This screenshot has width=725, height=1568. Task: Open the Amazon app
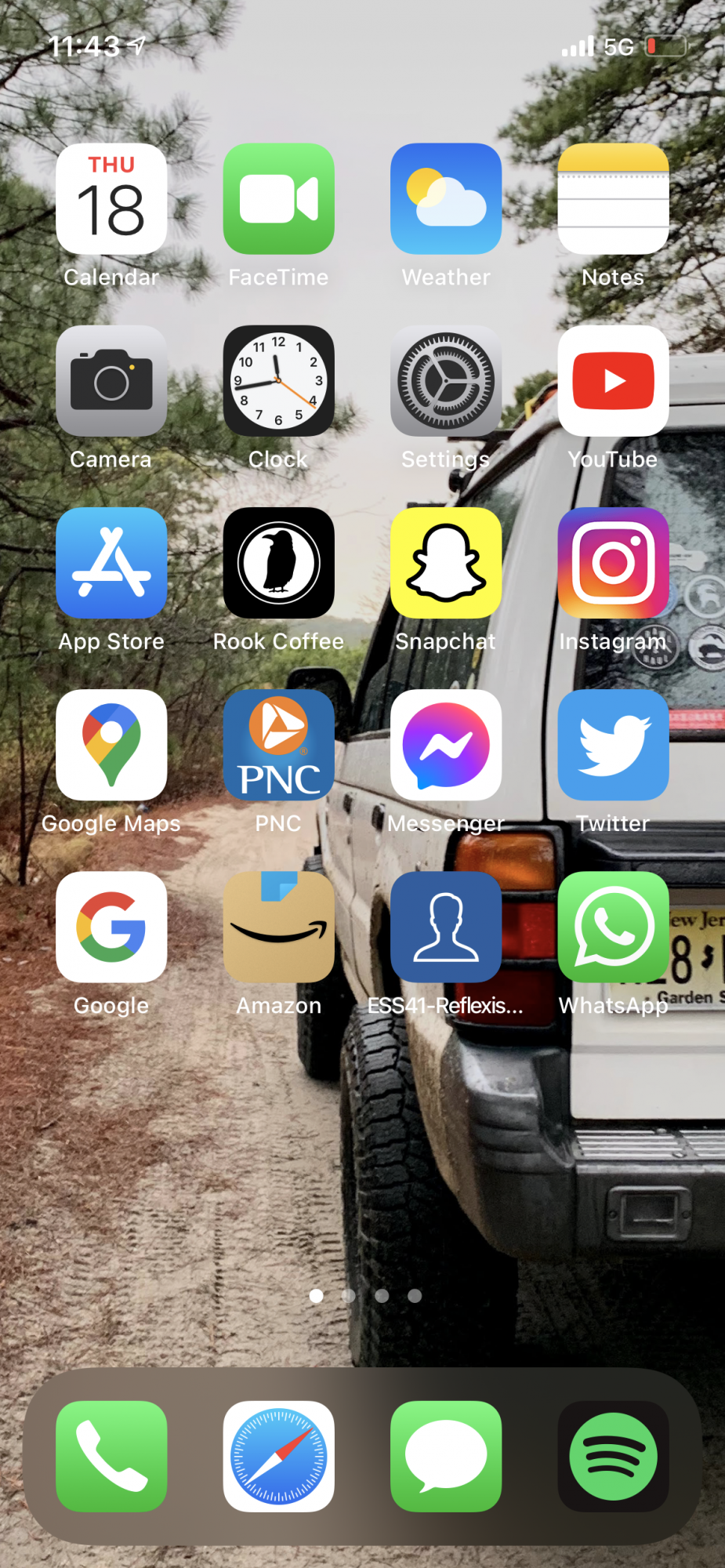[278, 927]
